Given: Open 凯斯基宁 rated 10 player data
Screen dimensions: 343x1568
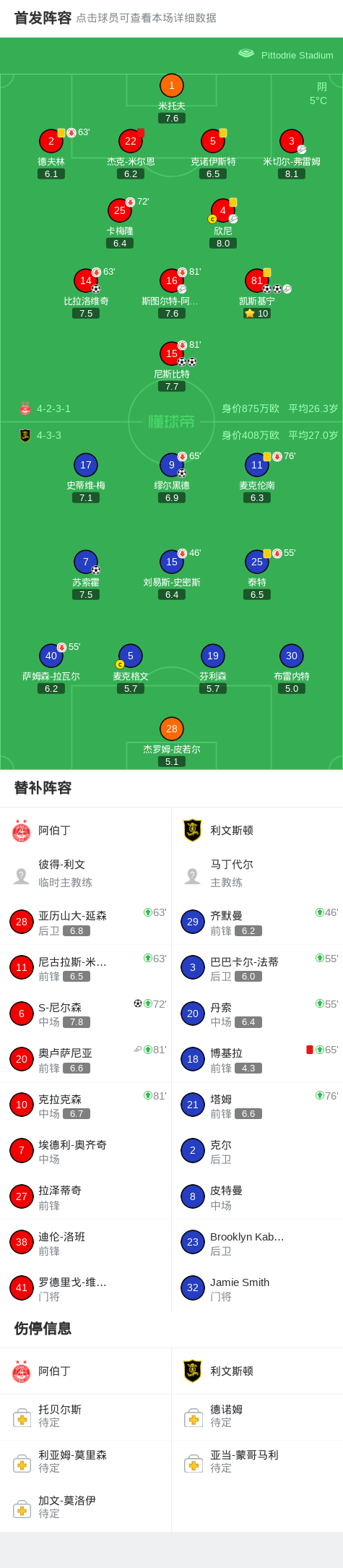Looking at the screenshot, I should tap(257, 293).
